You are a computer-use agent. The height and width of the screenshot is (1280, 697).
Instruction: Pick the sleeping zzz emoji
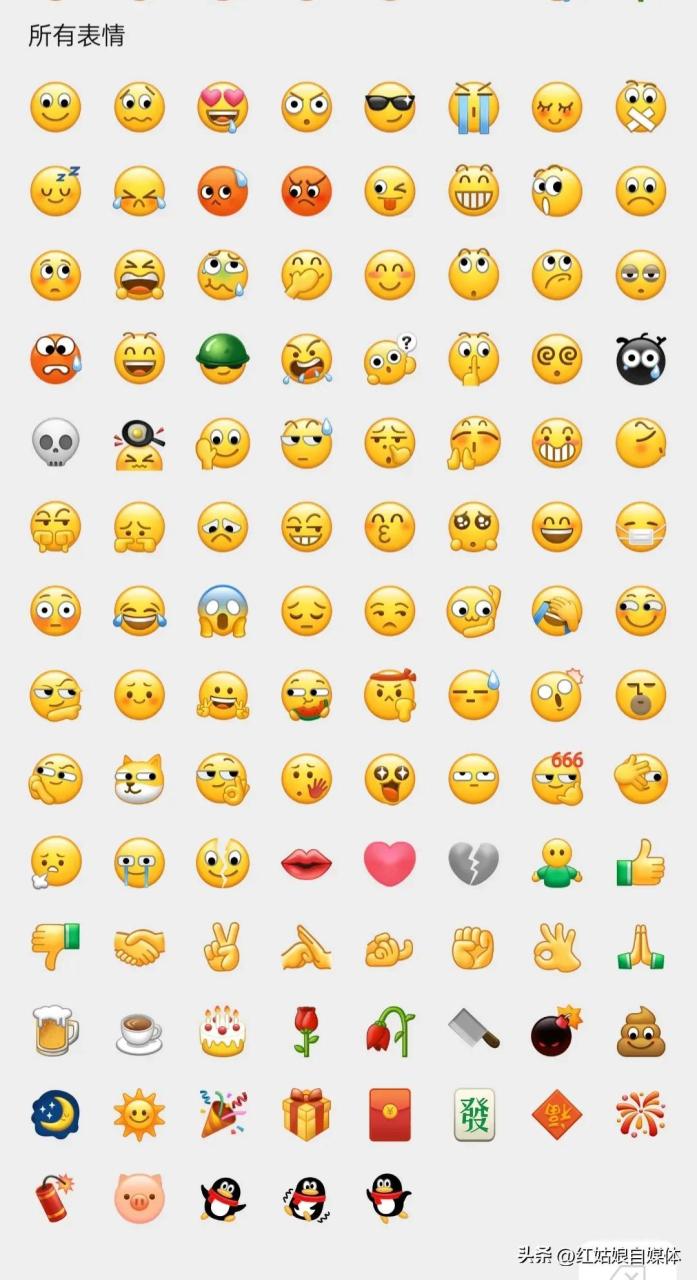point(55,191)
